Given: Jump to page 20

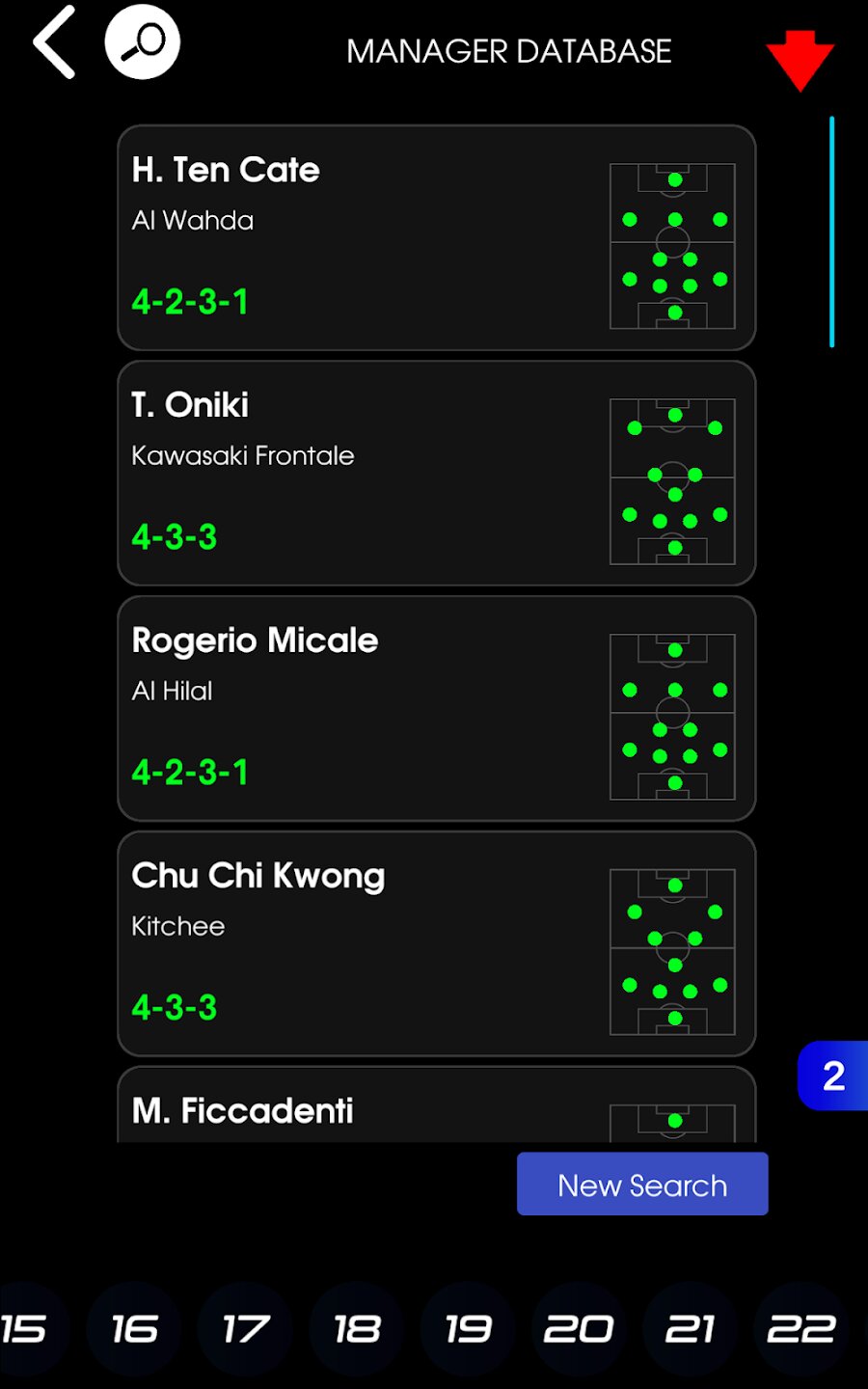Looking at the screenshot, I should 579,1329.
